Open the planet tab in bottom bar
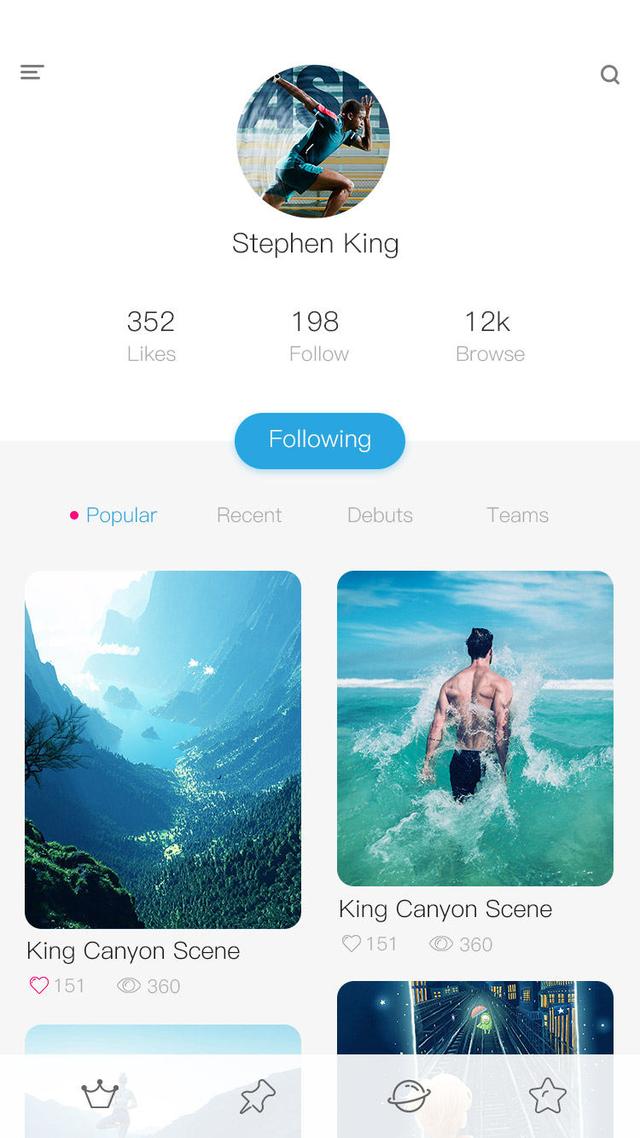The height and width of the screenshot is (1138, 640). point(409,1096)
